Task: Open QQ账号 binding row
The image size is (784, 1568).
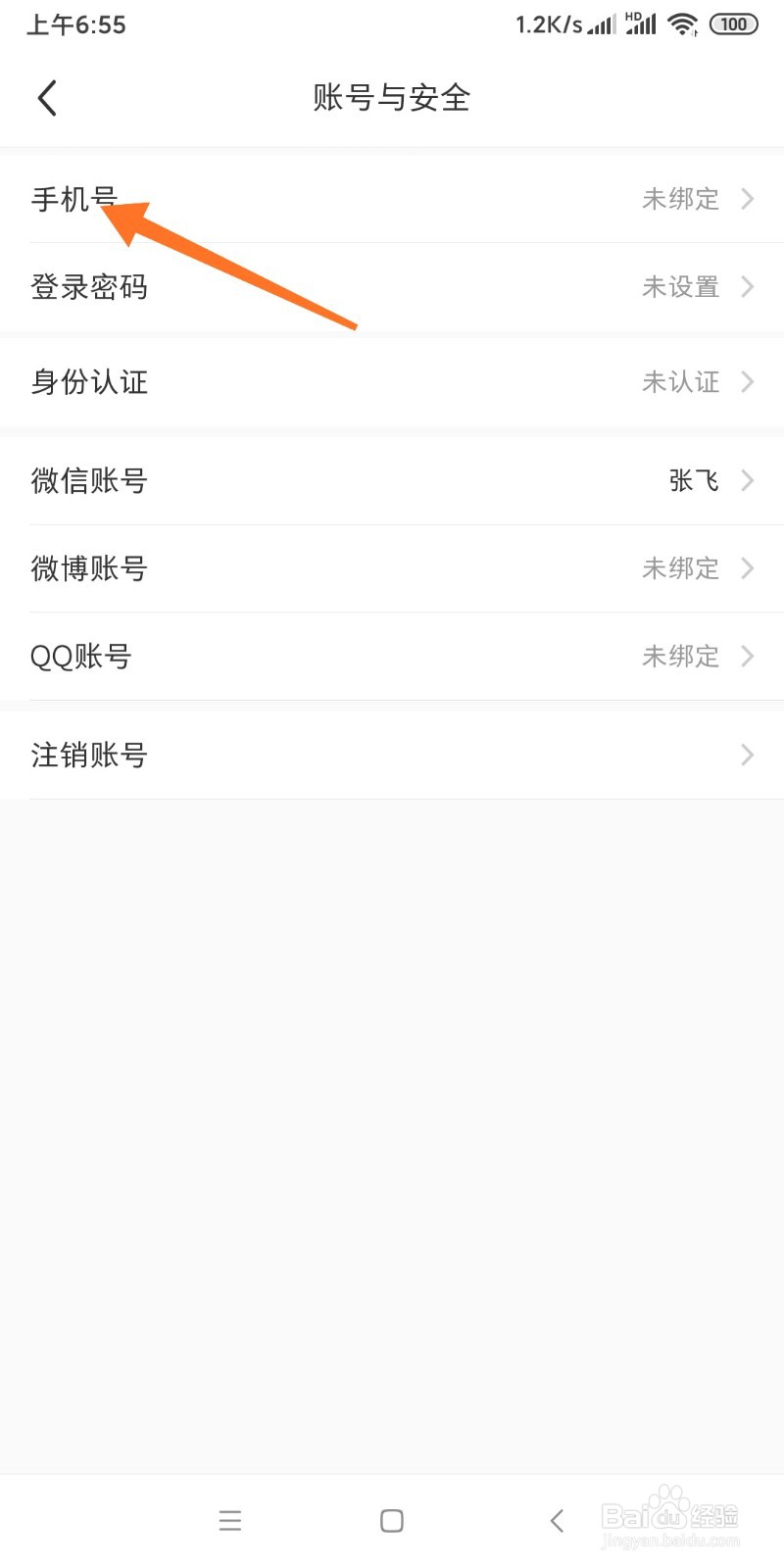Action: click(392, 657)
